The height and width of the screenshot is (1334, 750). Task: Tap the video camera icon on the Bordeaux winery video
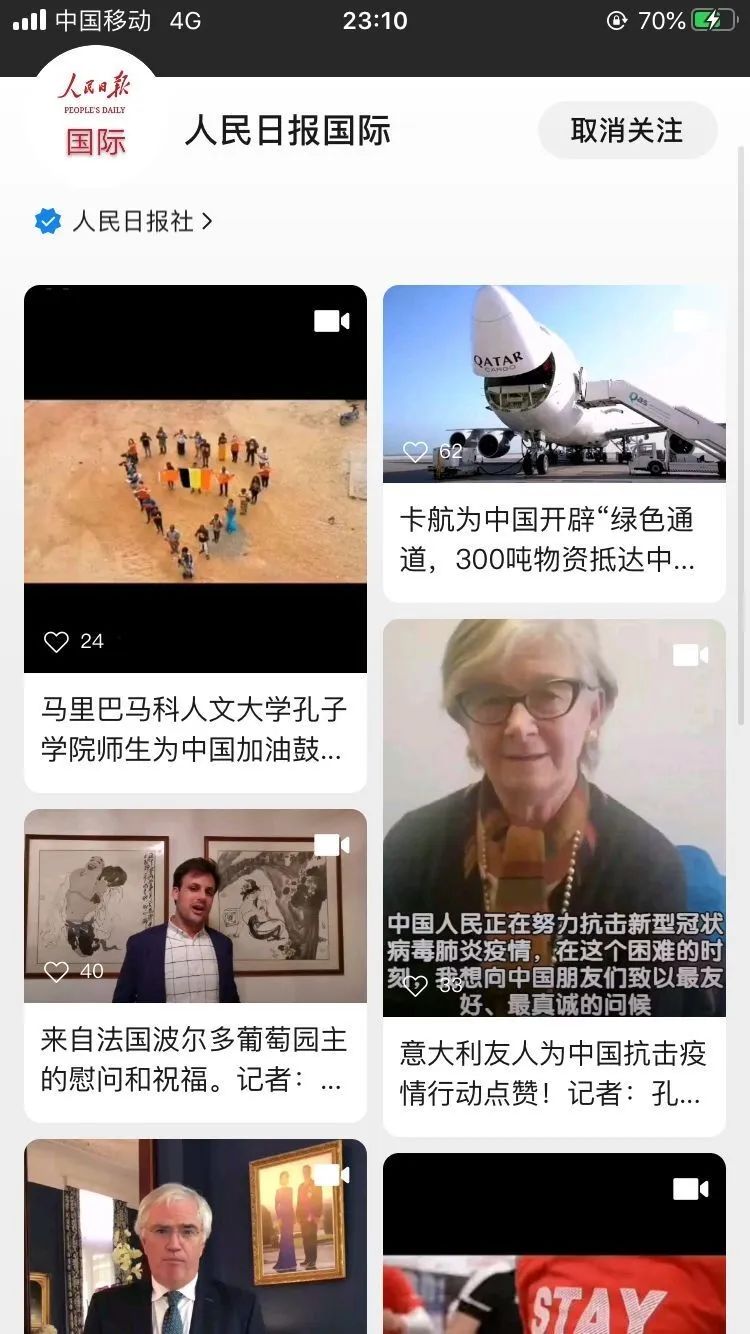[331, 844]
